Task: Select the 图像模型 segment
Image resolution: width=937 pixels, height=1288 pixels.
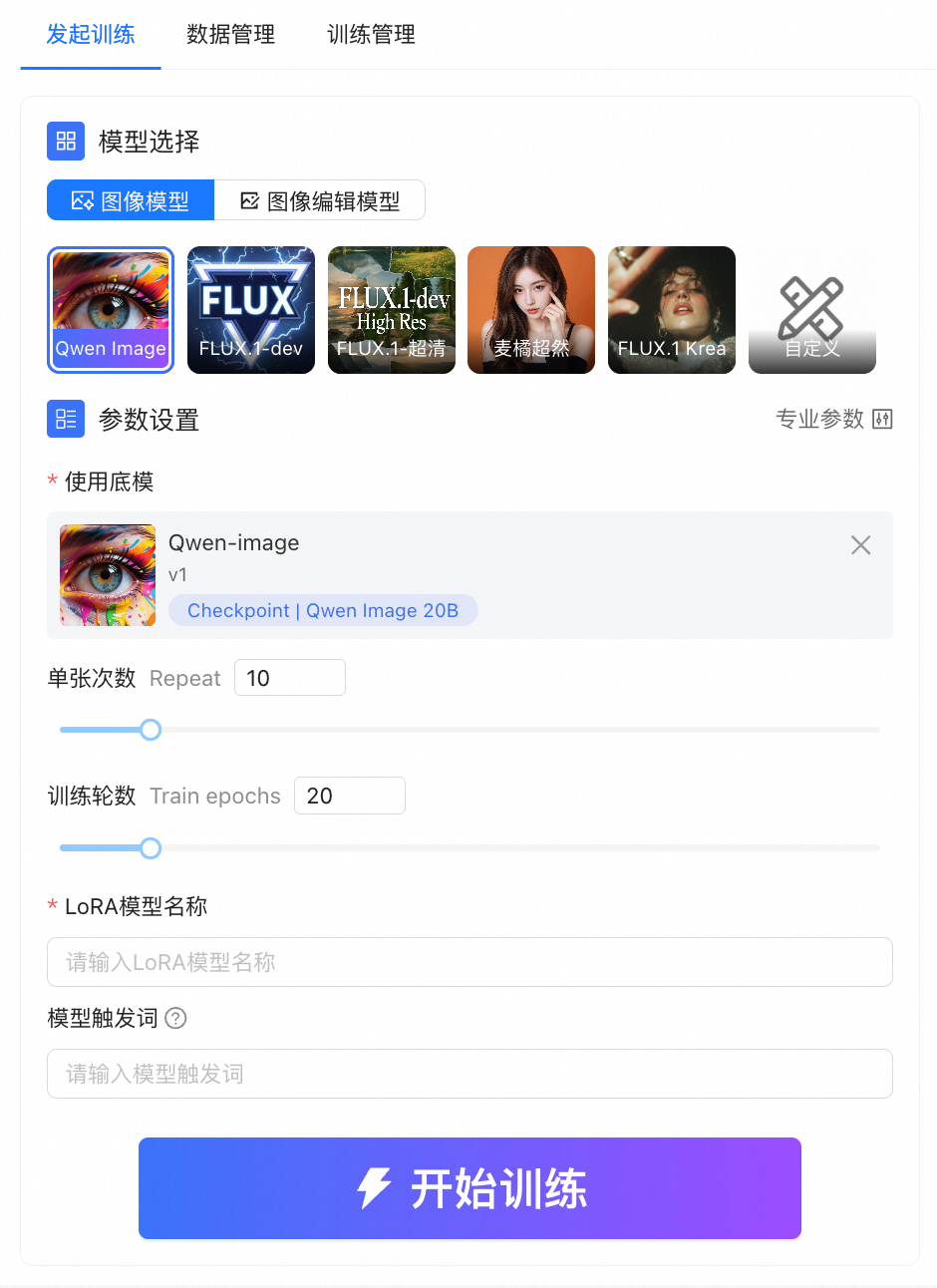Action: pos(131,200)
